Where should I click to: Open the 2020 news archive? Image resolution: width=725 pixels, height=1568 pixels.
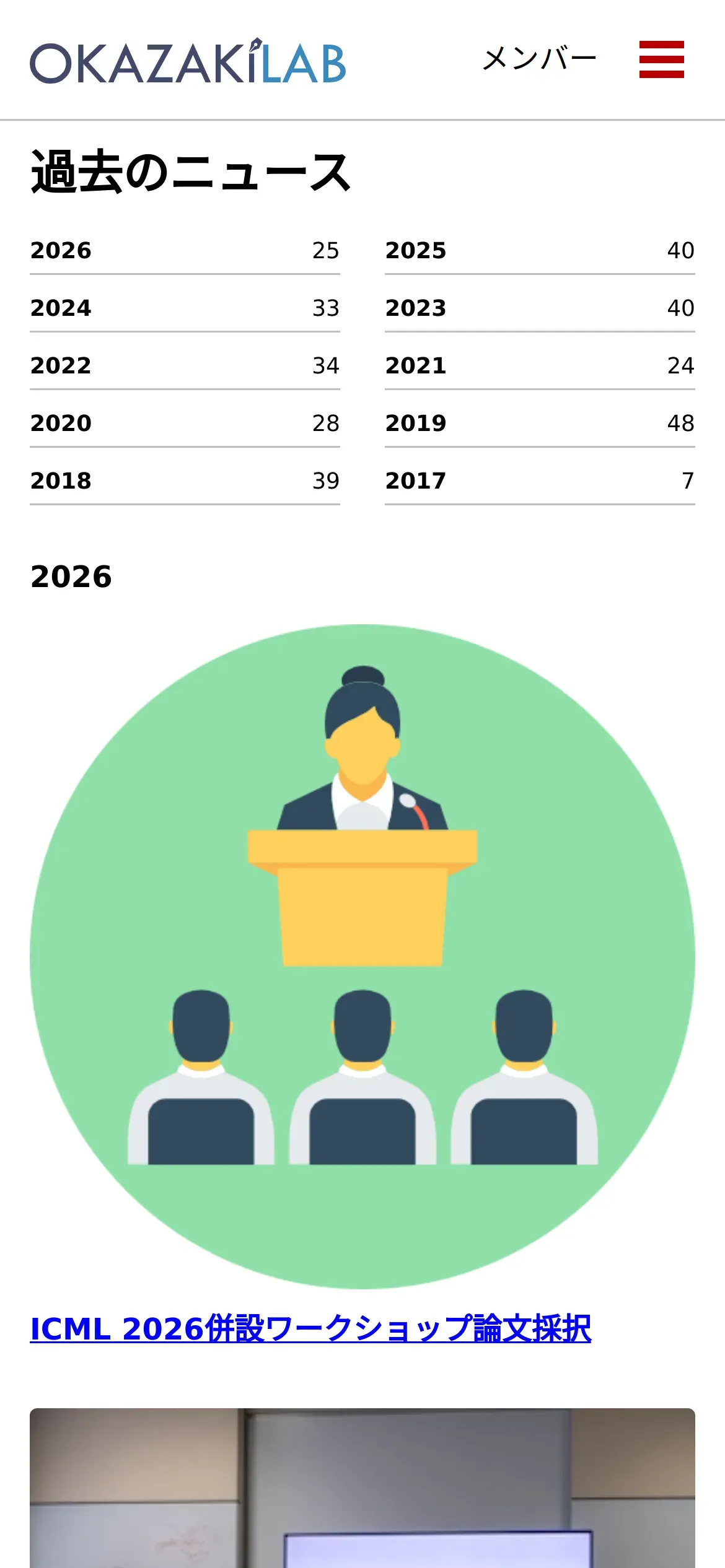(x=185, y=423)
